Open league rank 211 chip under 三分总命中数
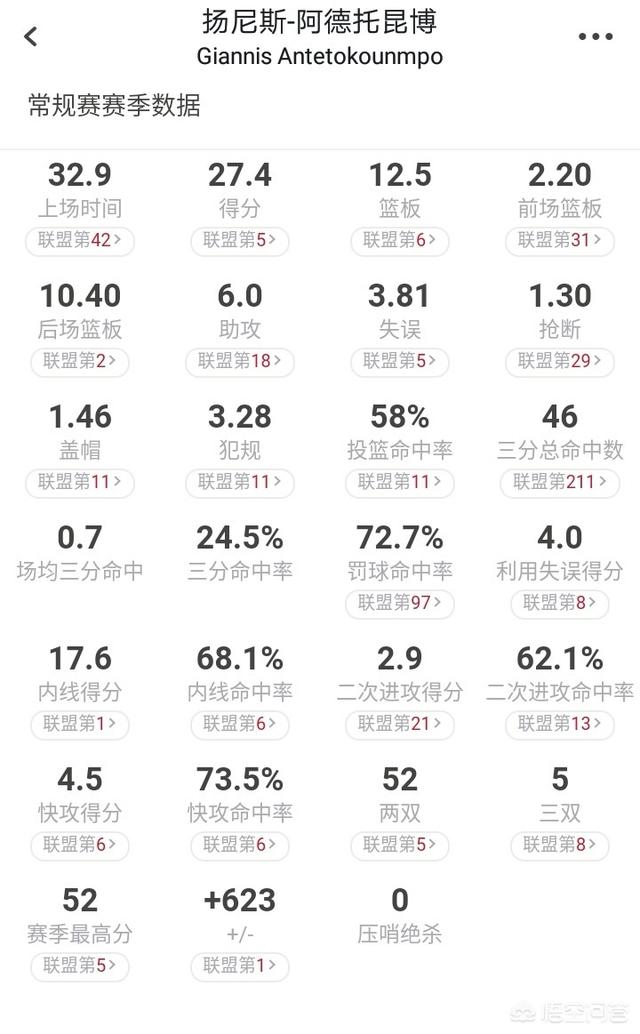Screen dimensions: 640x1034 (560, 482)
